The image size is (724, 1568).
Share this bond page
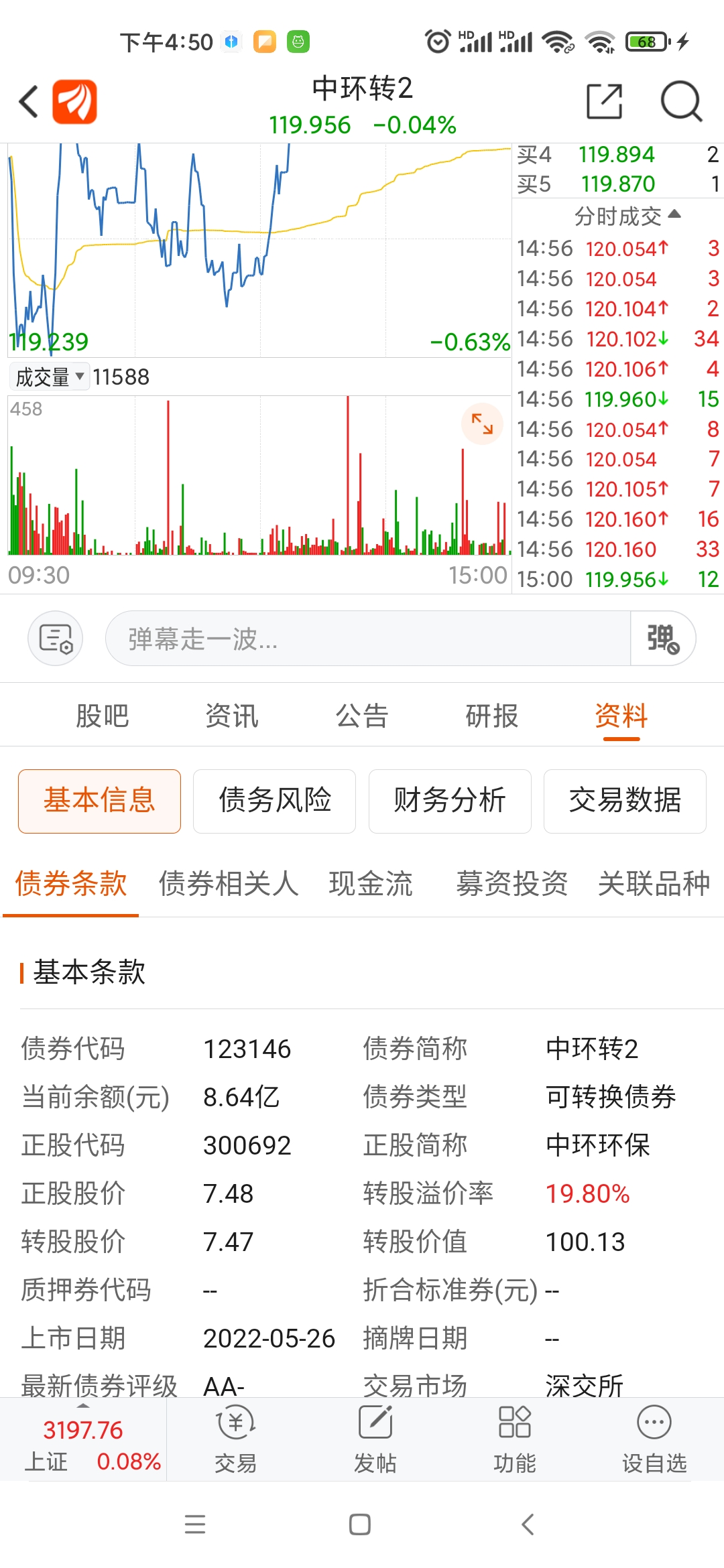point(604,102)
